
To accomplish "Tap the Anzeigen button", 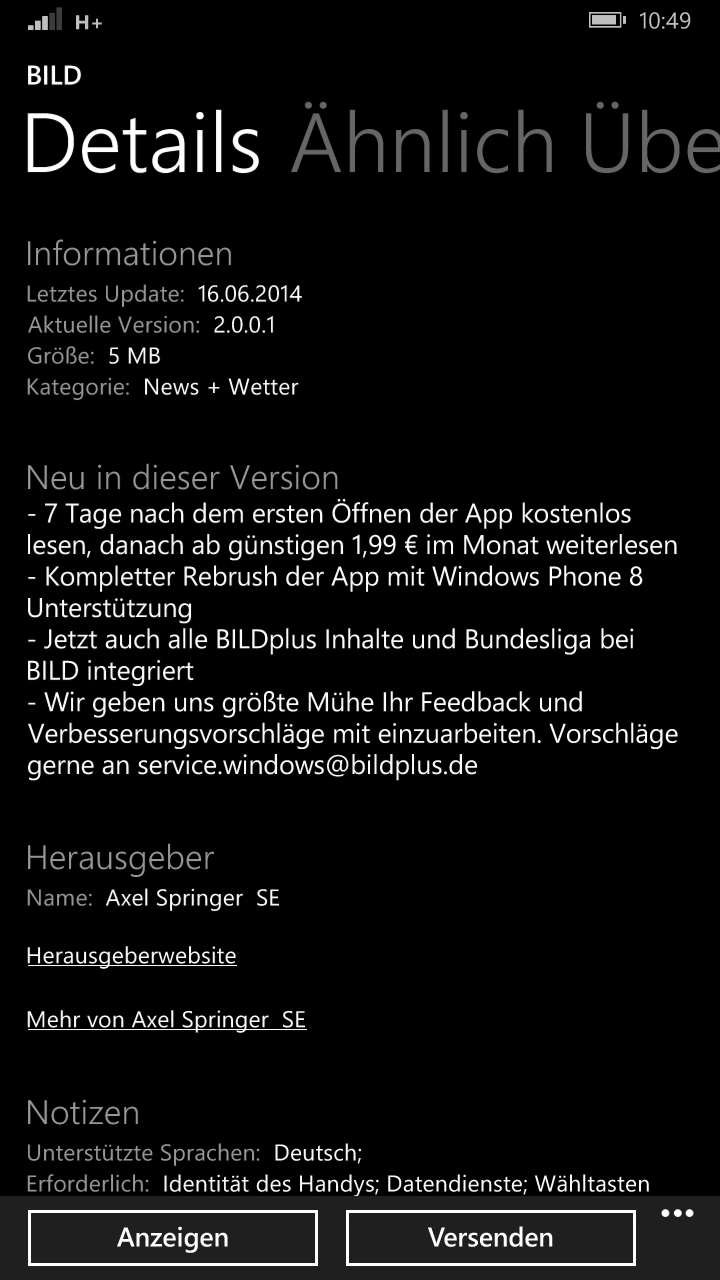I will 173,1238.
